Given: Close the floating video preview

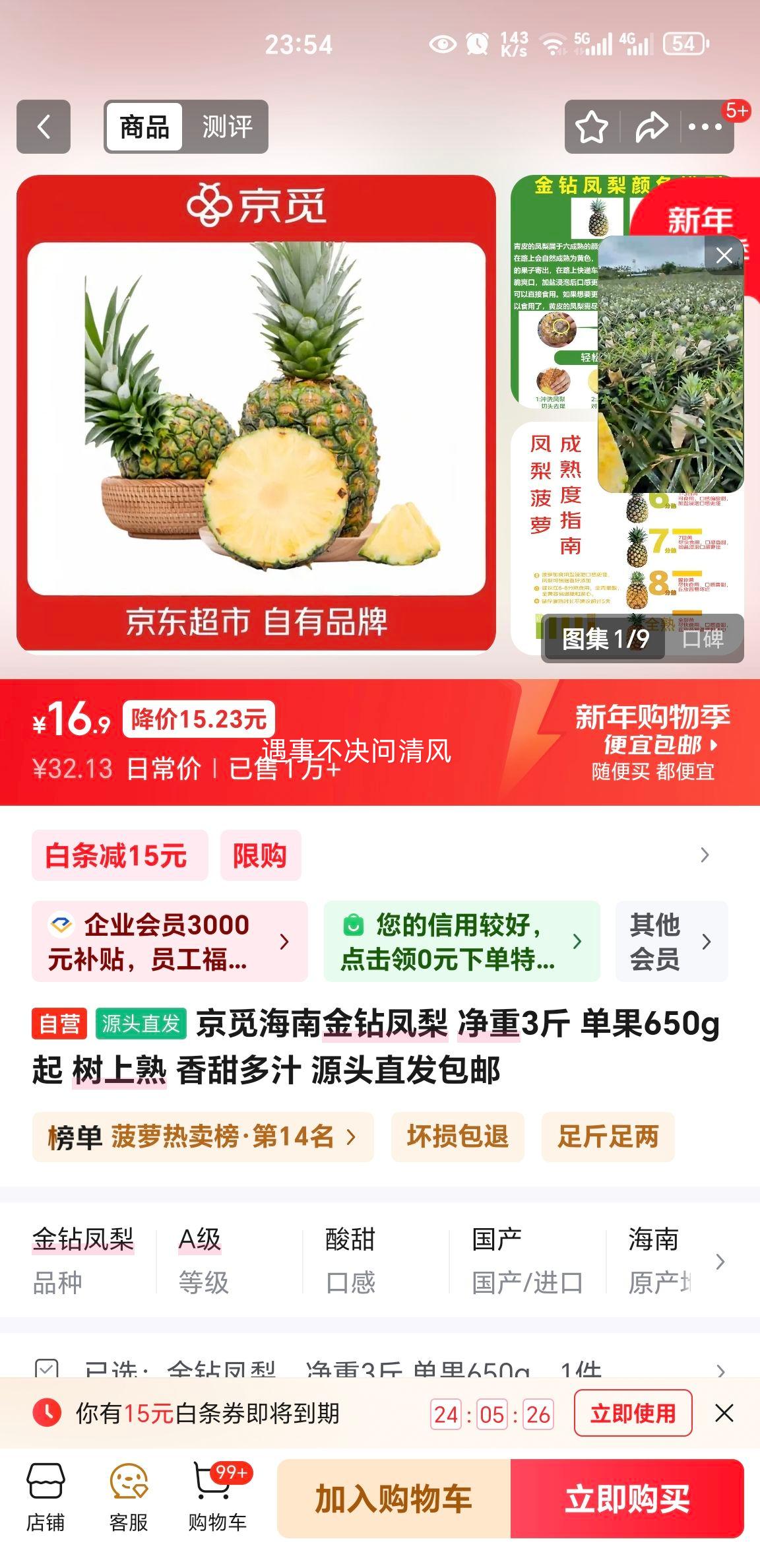Looking at the screenshot, I should 724,254.
